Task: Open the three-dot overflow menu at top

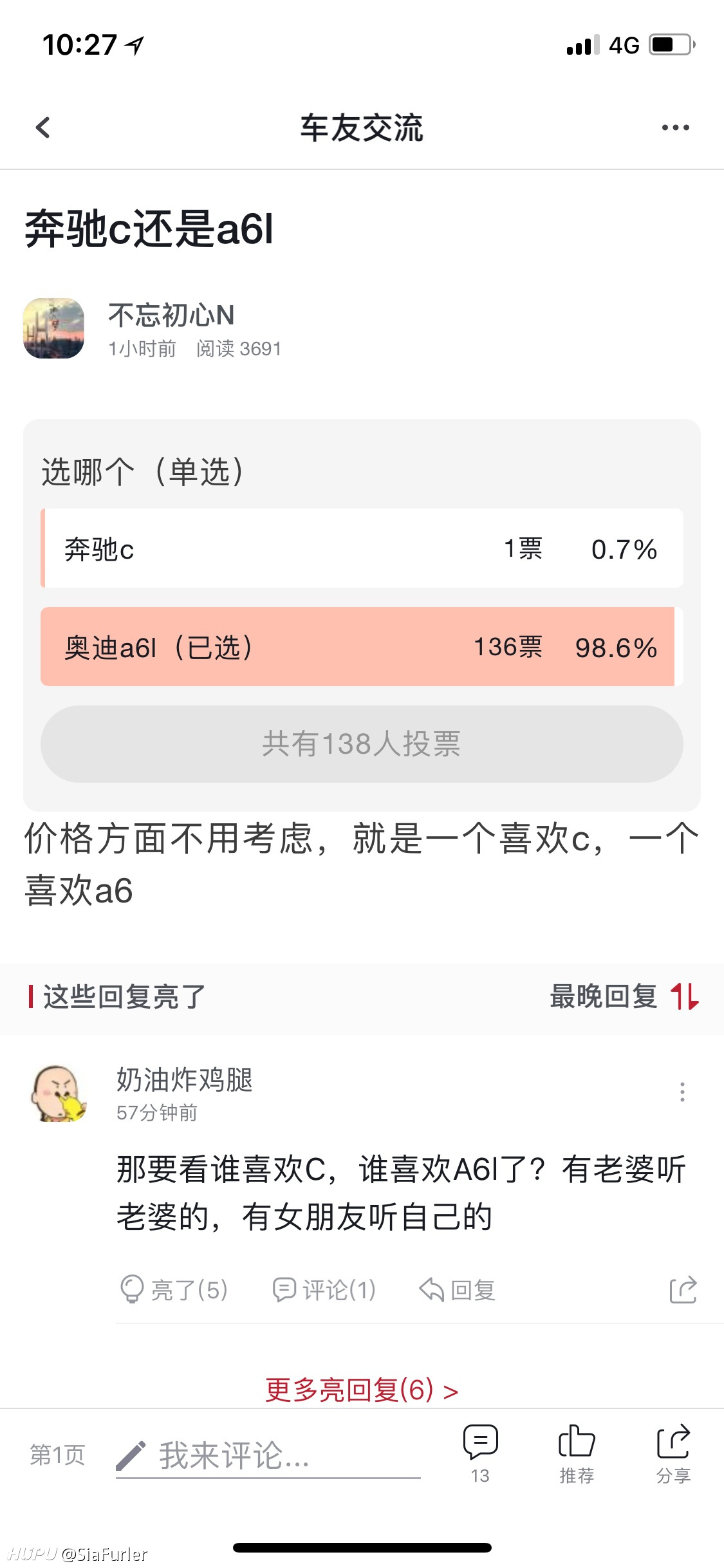Action: click(x=675, y=127)
